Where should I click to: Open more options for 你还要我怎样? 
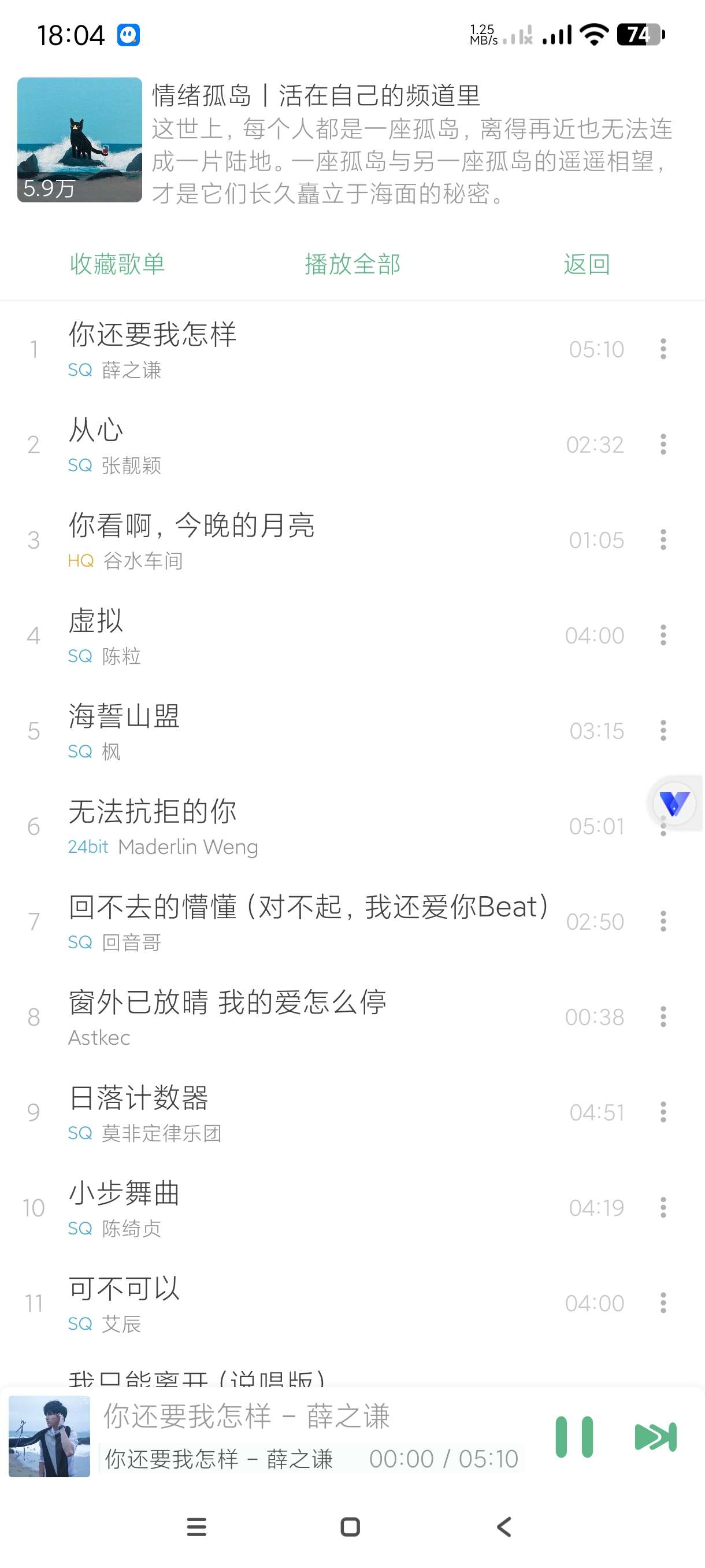pyautogui.click(x=663, y=349)
